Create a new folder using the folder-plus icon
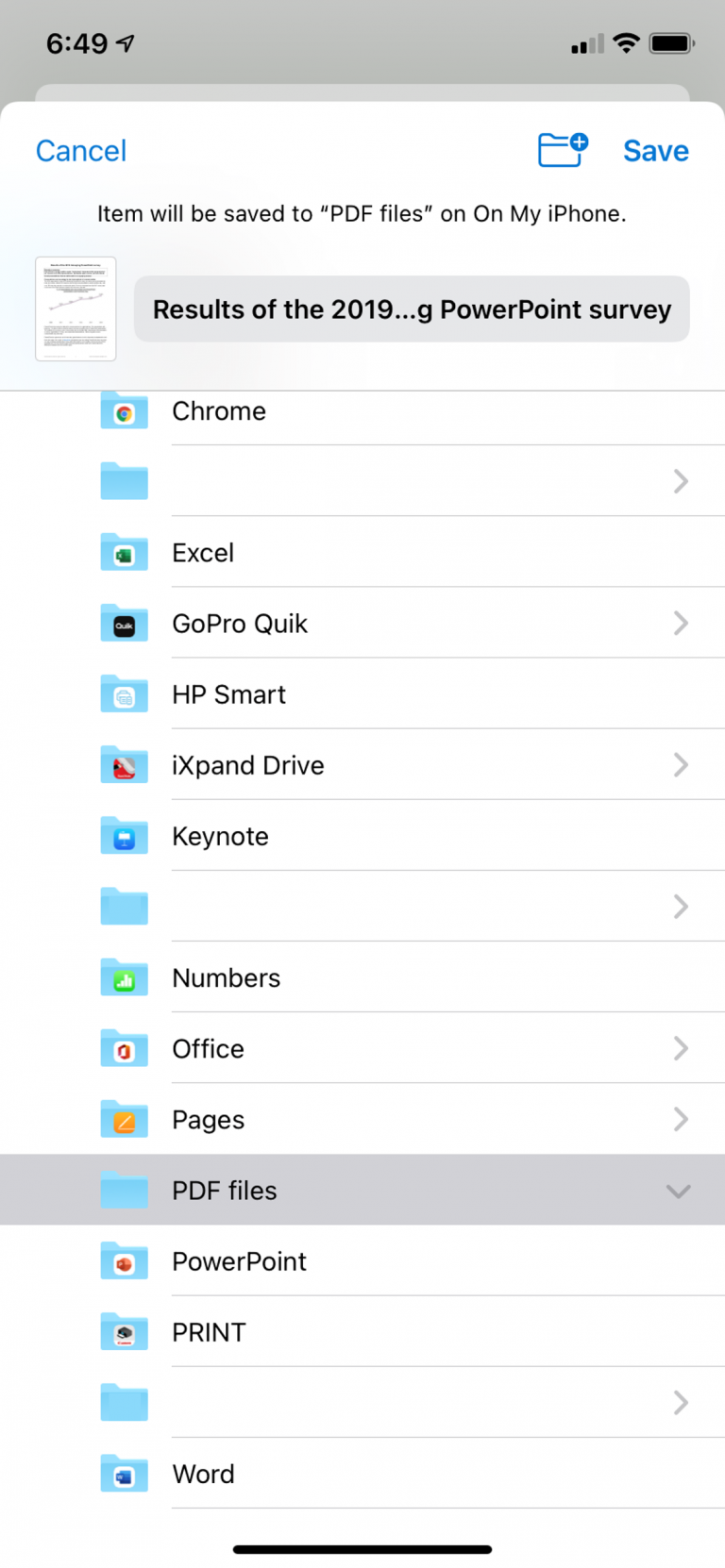 coord(562,150)
